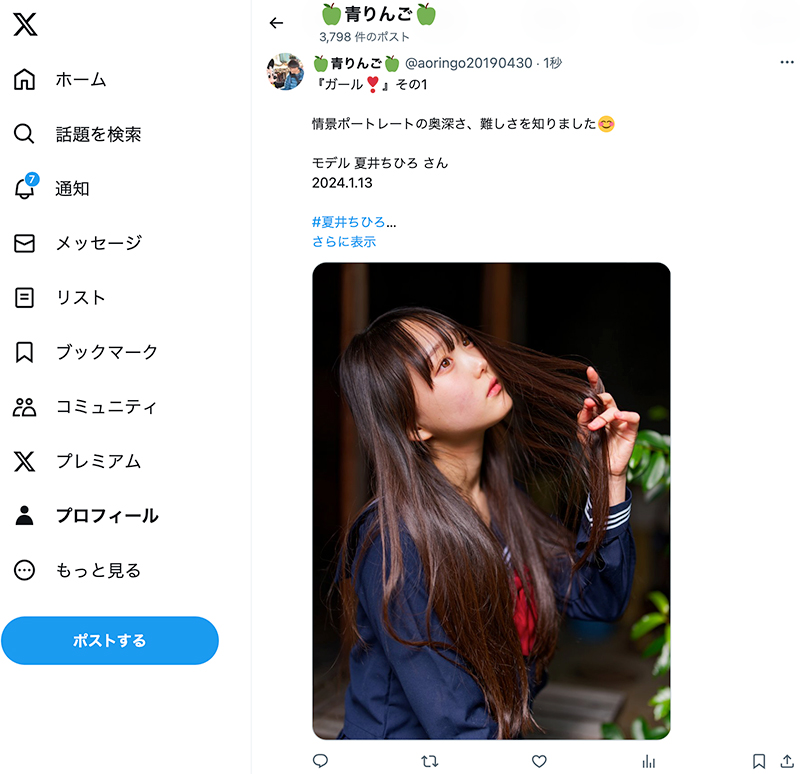Expand もっと見る menu
Image resolution: width=800 pixels, height=774 pixels.
click(77, 570)
